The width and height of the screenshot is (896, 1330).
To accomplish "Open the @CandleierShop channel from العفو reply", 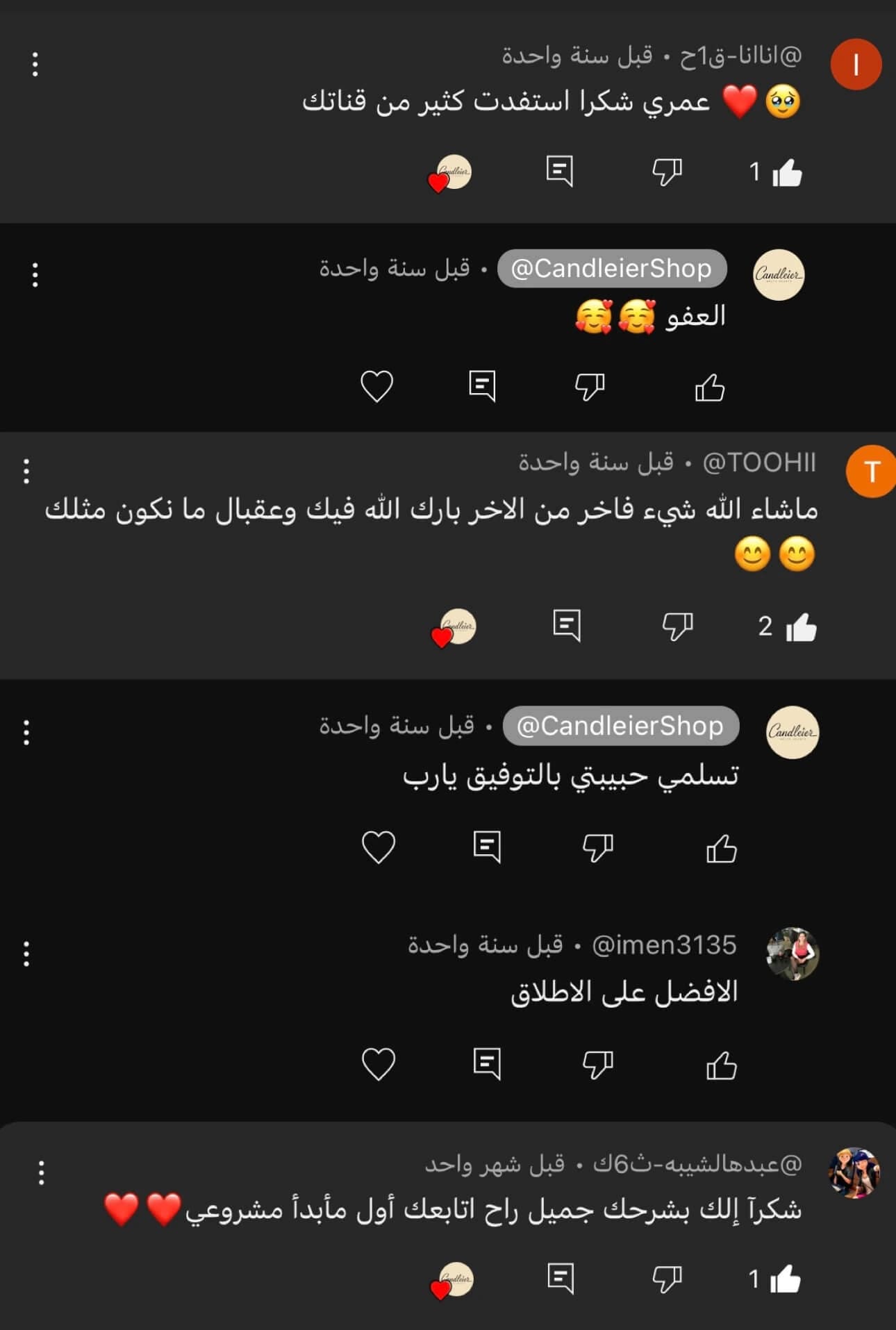I will (611, 268).
